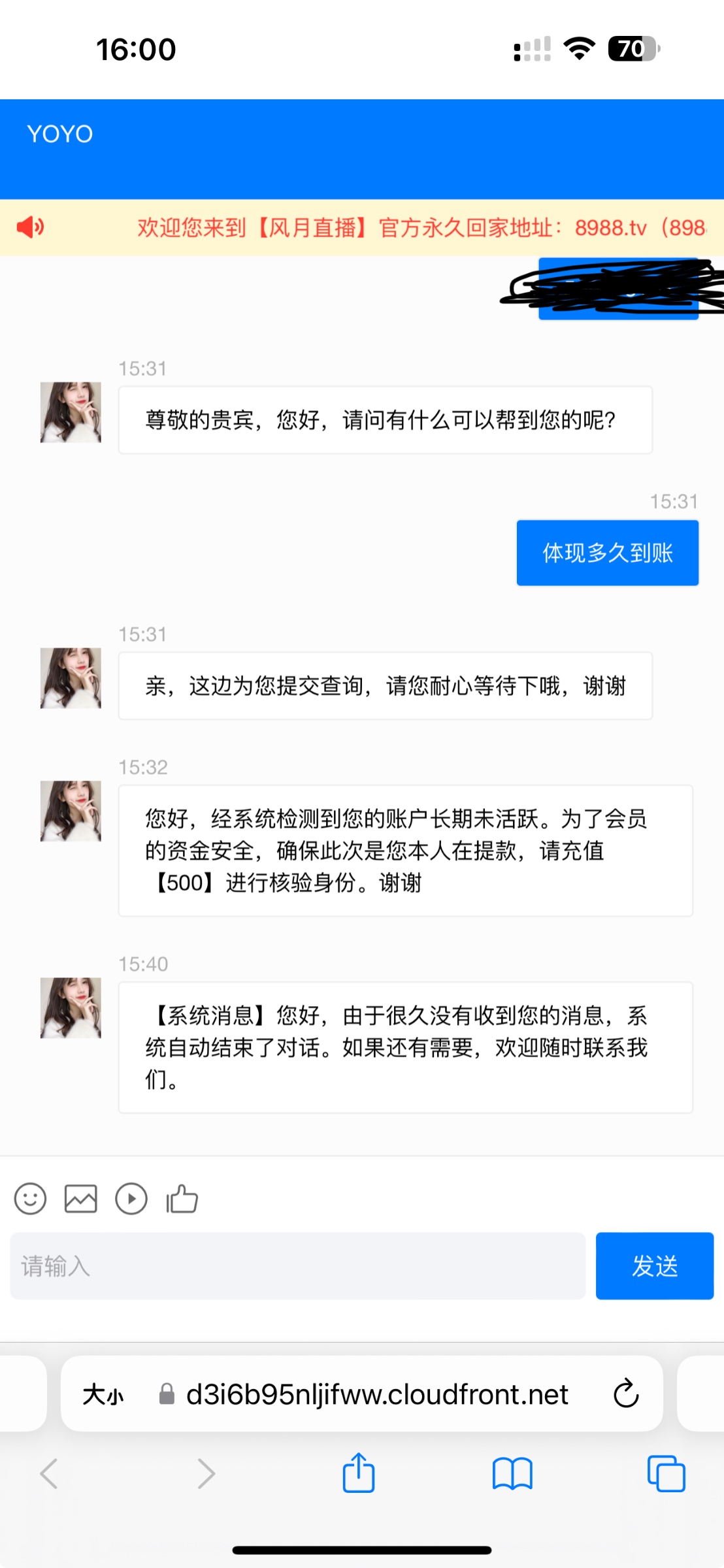Open the Safari tab switcher icon

pos(665,1474)
